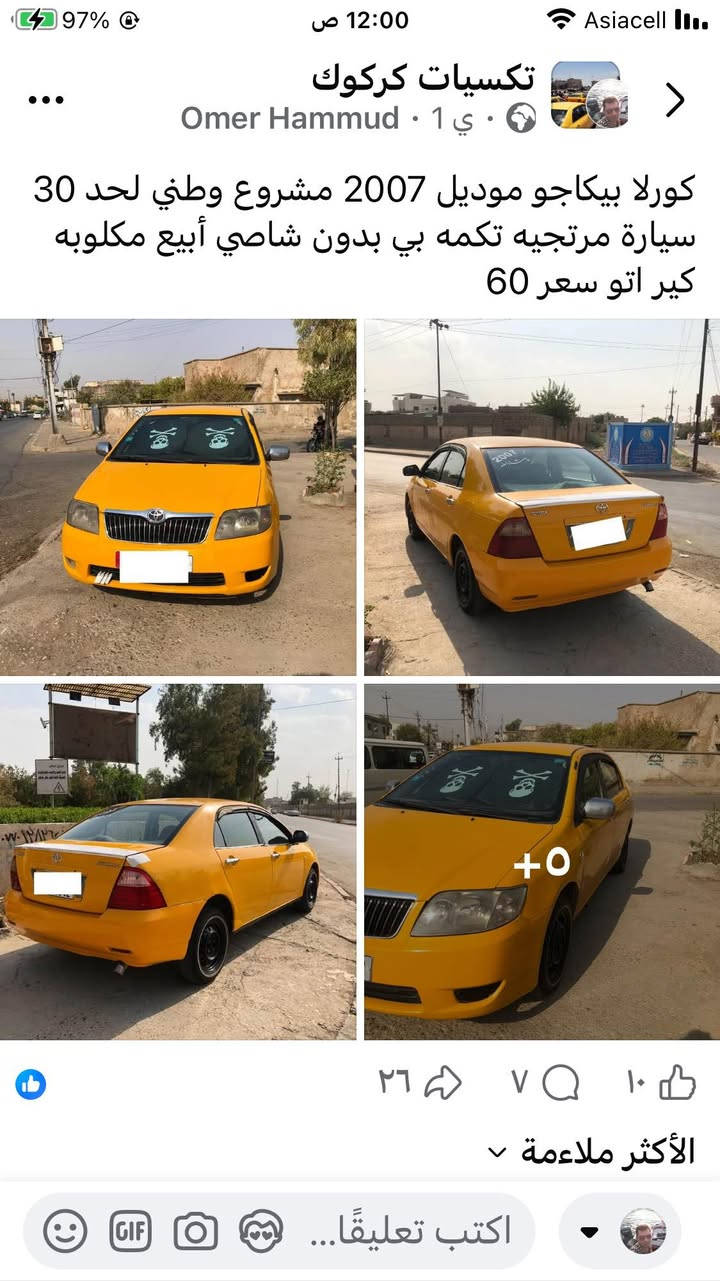Open the avatar sticker picker in comment bar
This screenshot has width=720, height=1281.
[x=261, y=1231]
